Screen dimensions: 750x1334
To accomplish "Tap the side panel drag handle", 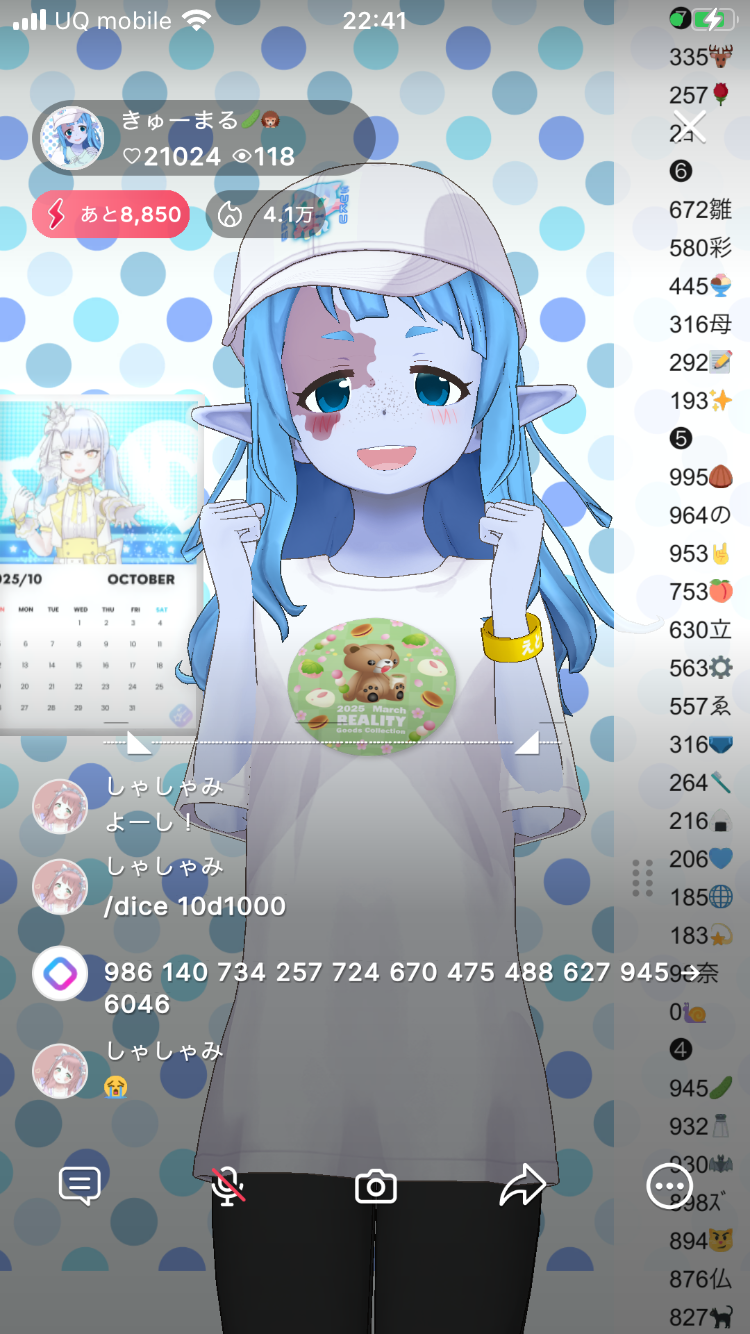I will [x=643, y=878].
